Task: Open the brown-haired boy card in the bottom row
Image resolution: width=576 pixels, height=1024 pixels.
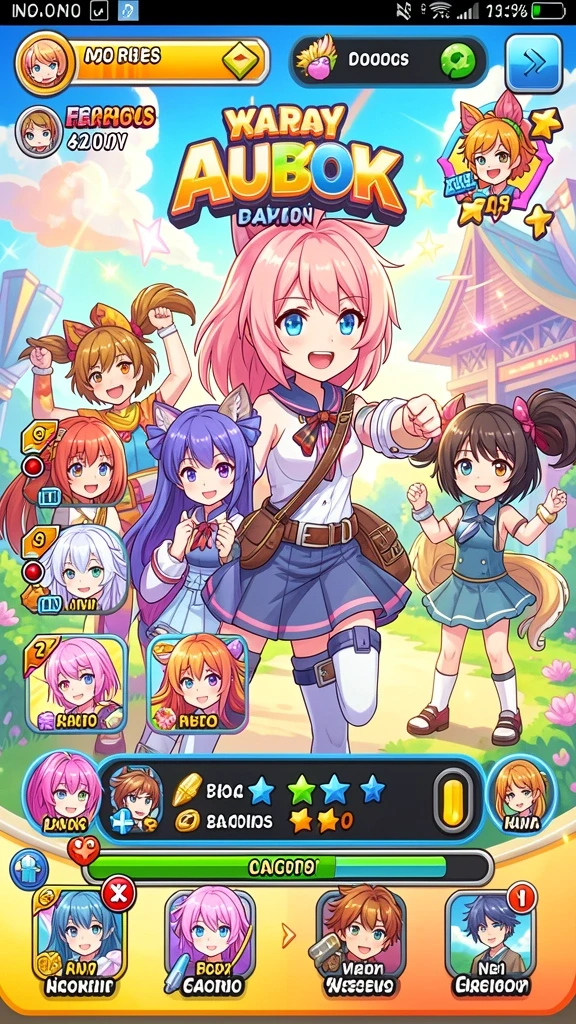Action: 360,940
